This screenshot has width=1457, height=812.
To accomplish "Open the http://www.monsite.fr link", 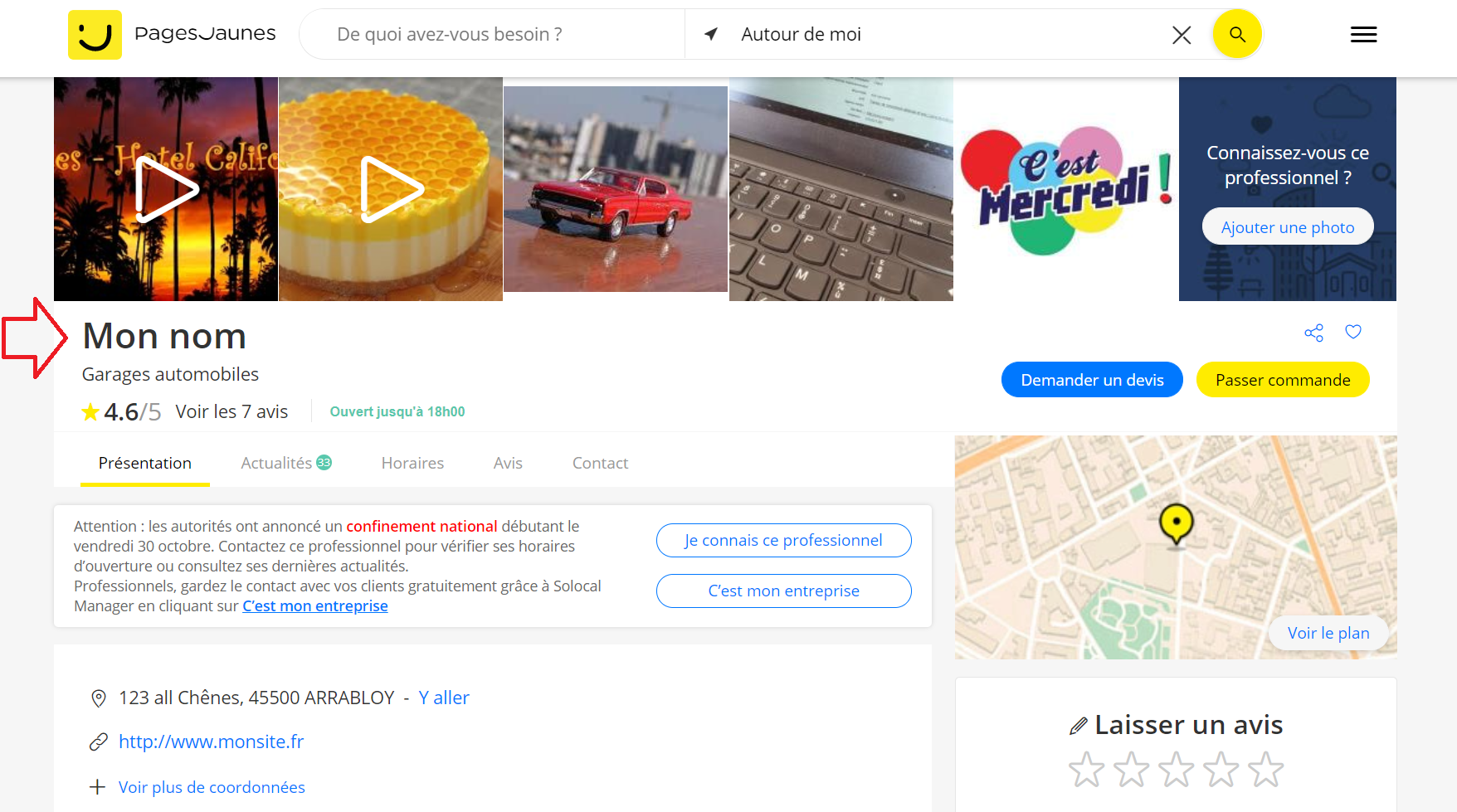I will tap(211, 741).
